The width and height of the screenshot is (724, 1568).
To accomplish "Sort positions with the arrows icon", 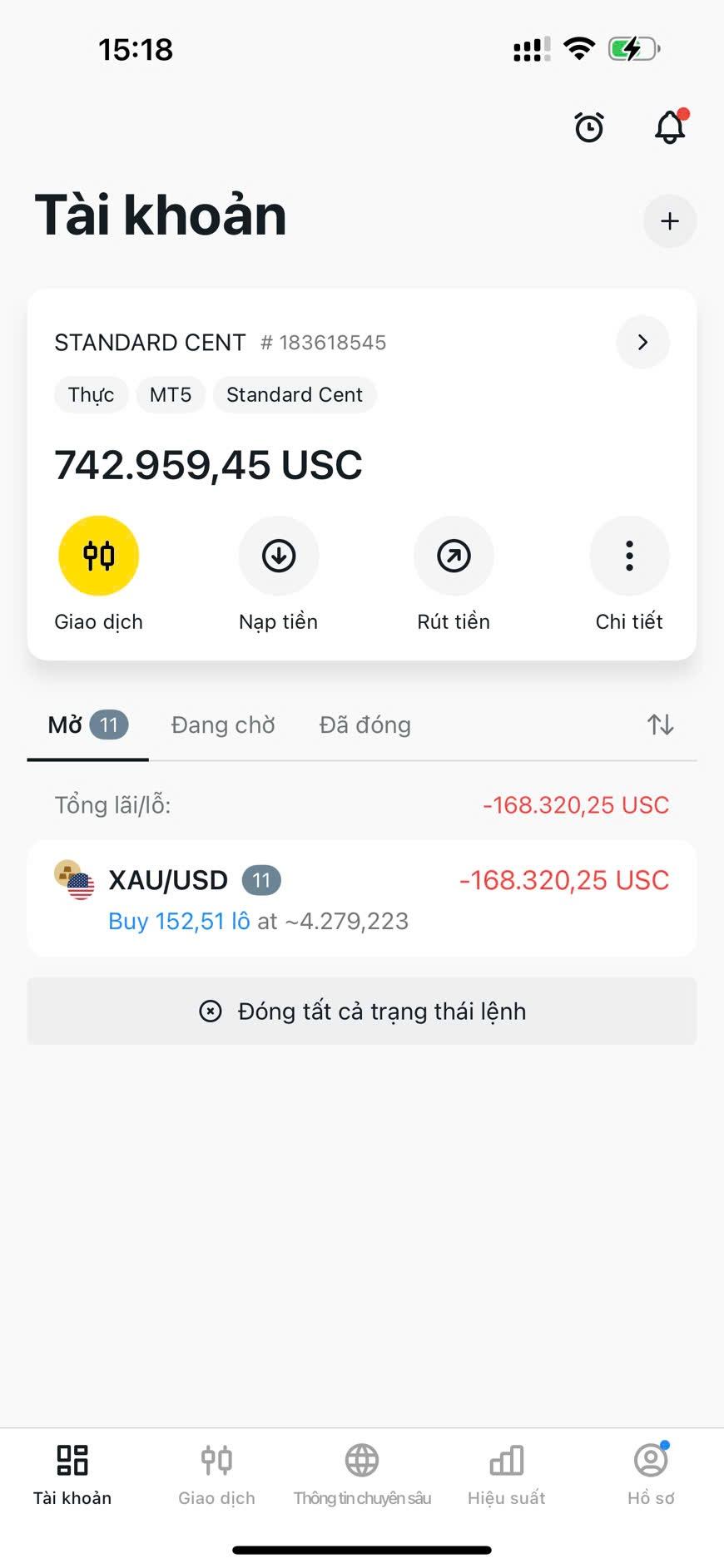I will click(x=661, y=725).
